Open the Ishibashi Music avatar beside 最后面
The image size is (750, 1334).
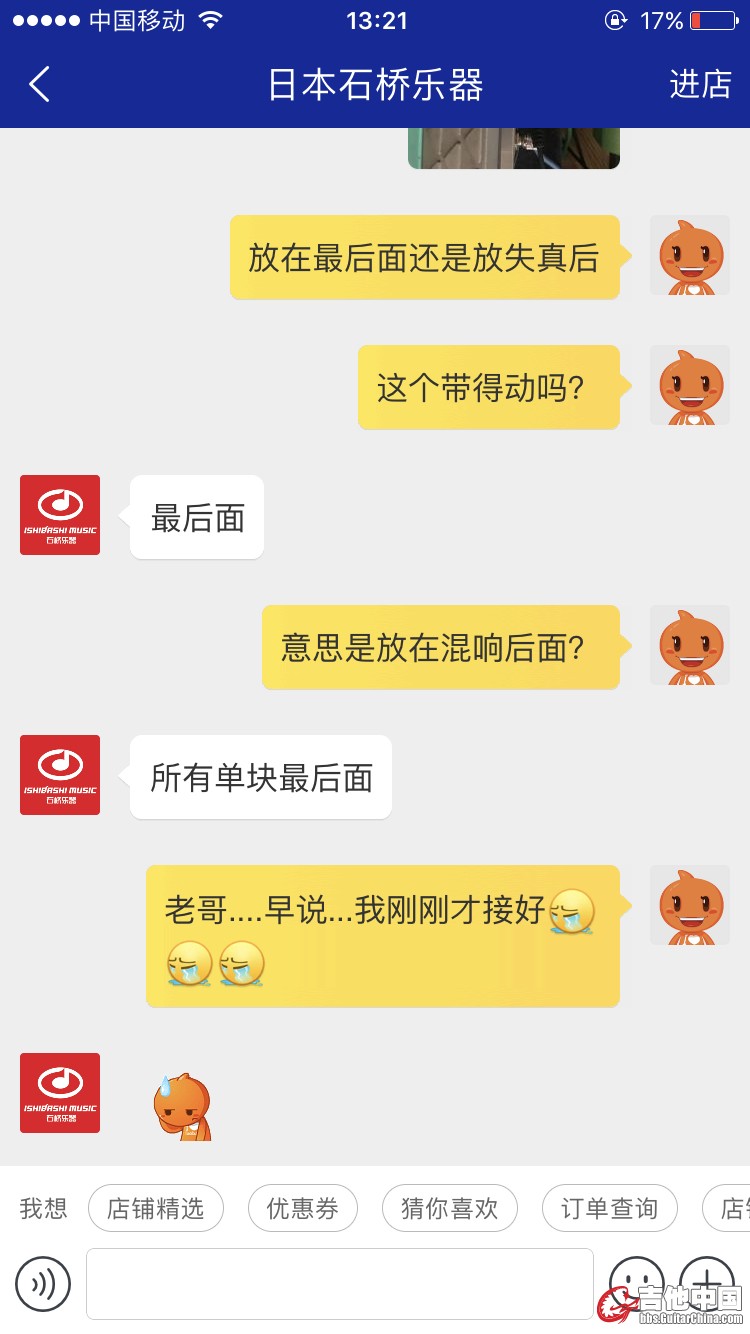pyautogui.click(x=60, y=515)
